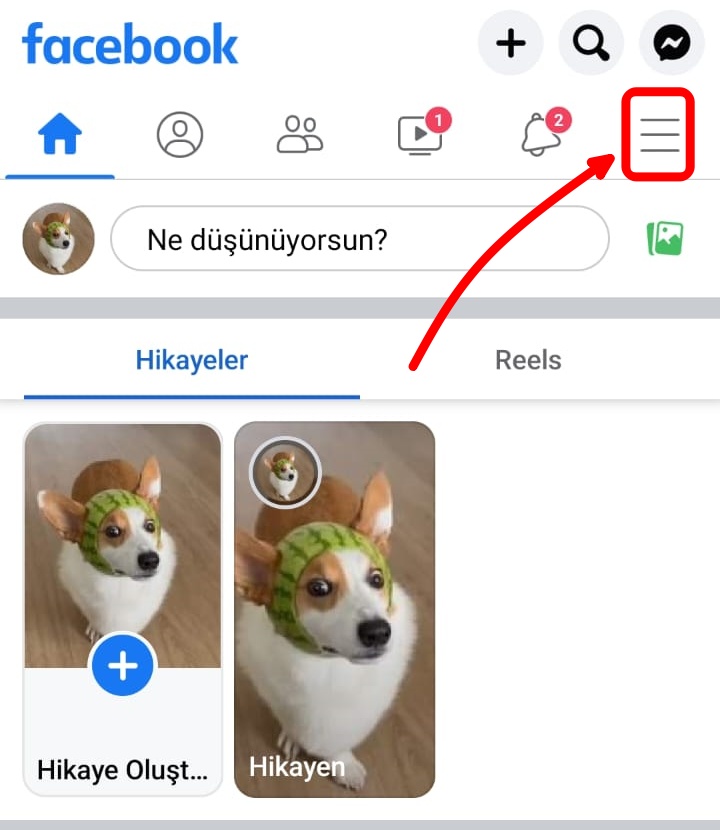Select the Hikayeler tab
Screen dimensions: 720x830
pos(192,360)
